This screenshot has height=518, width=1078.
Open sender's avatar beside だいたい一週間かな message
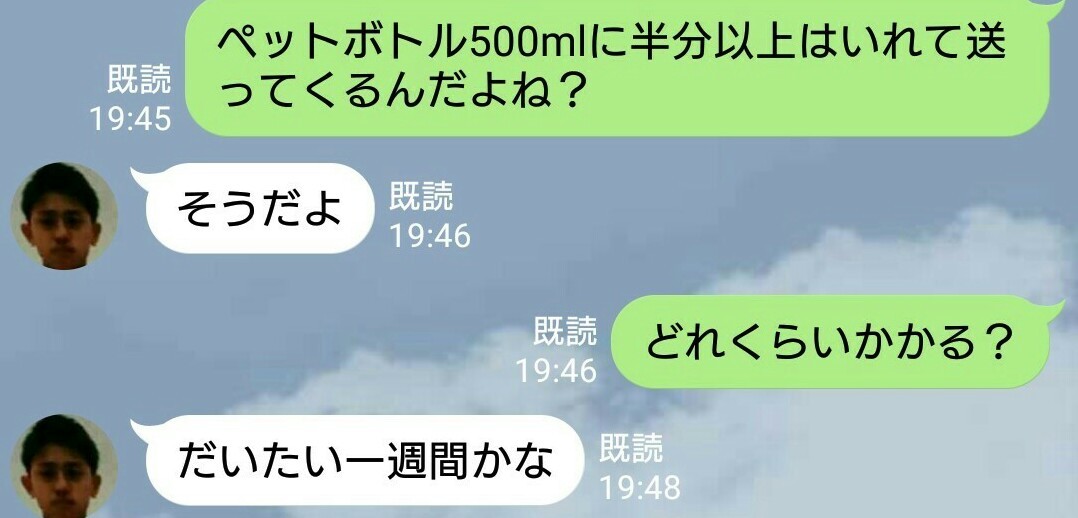pyautogui.click(x=64, y=468)
